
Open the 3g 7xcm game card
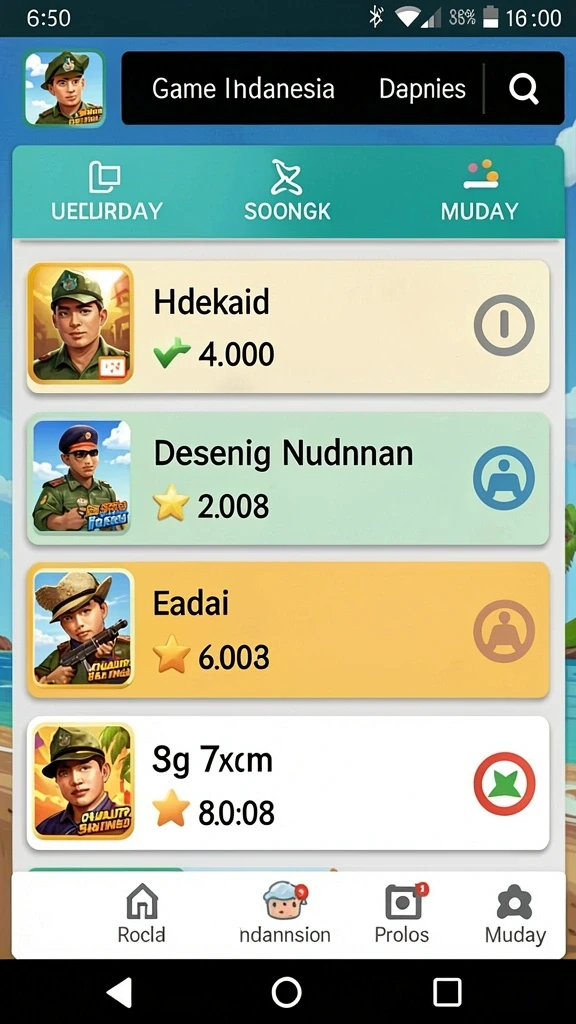point(288,783)
